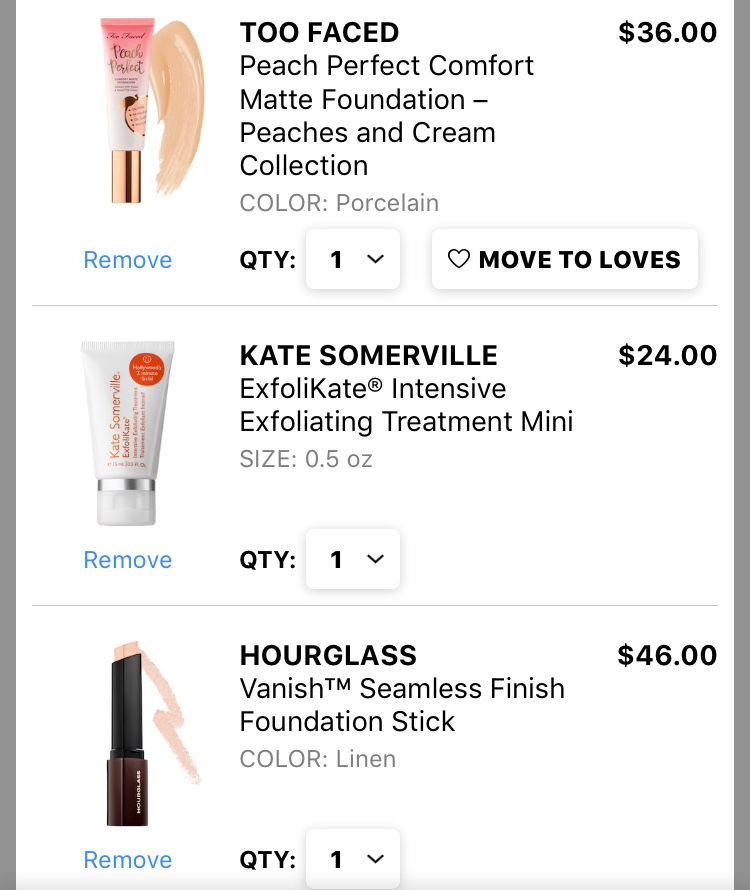Expand quantity selector for Hourglass Foundation Stick
750x890 pixels.
tap(353, 860)
